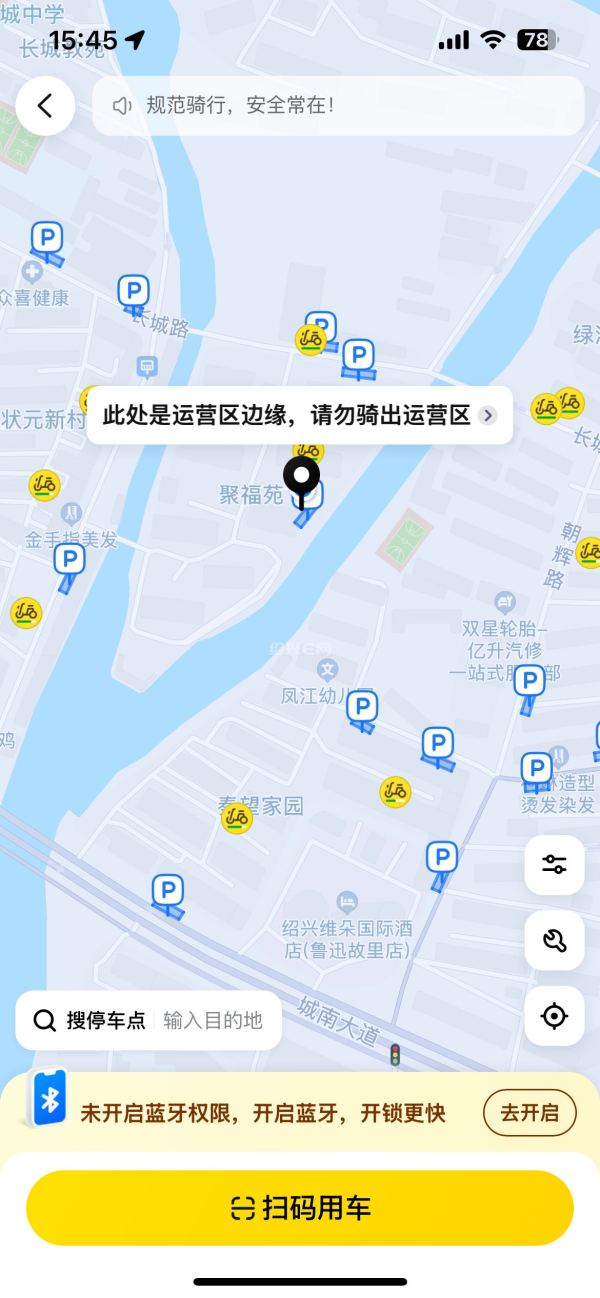
Task: Select the bike marker near 春望家园
Action: coord(237,818)
